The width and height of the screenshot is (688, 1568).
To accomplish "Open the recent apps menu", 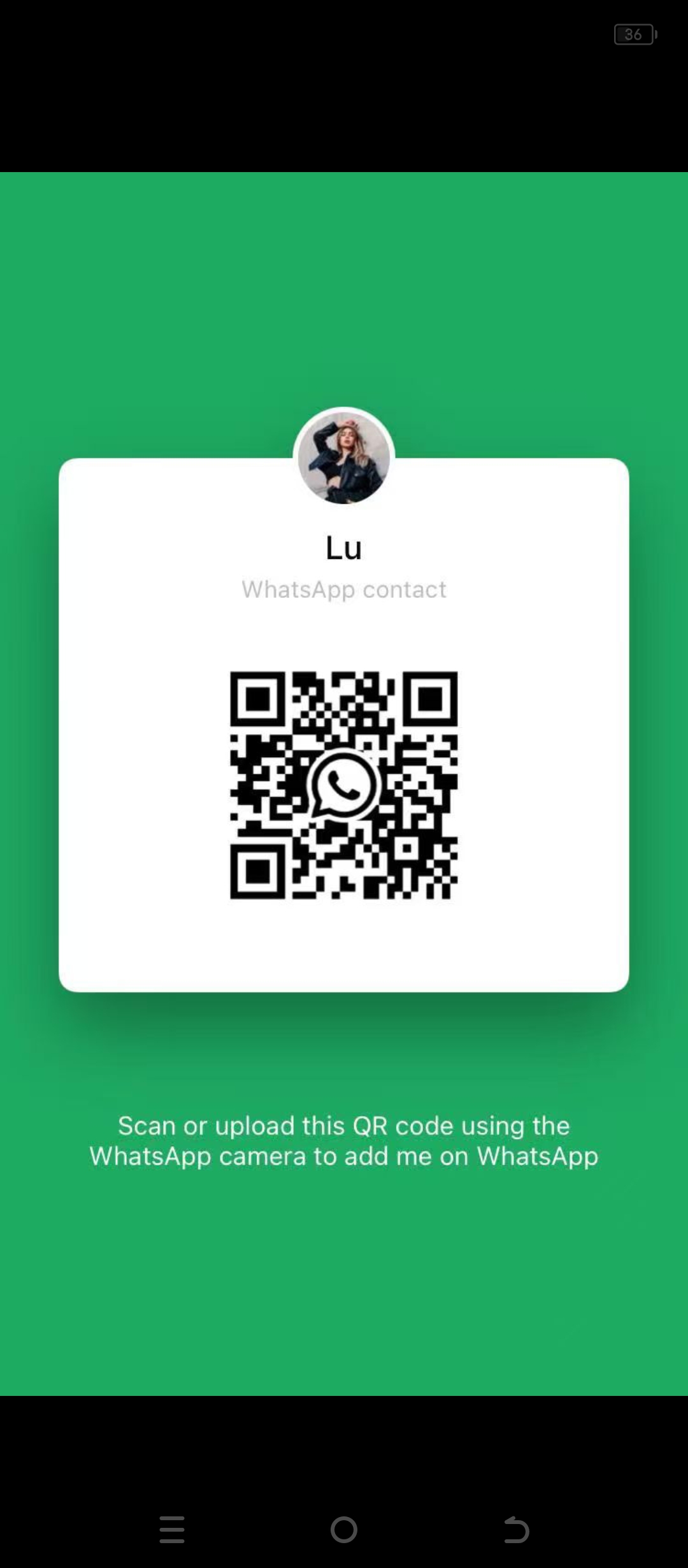I will tap(172, 1529).
